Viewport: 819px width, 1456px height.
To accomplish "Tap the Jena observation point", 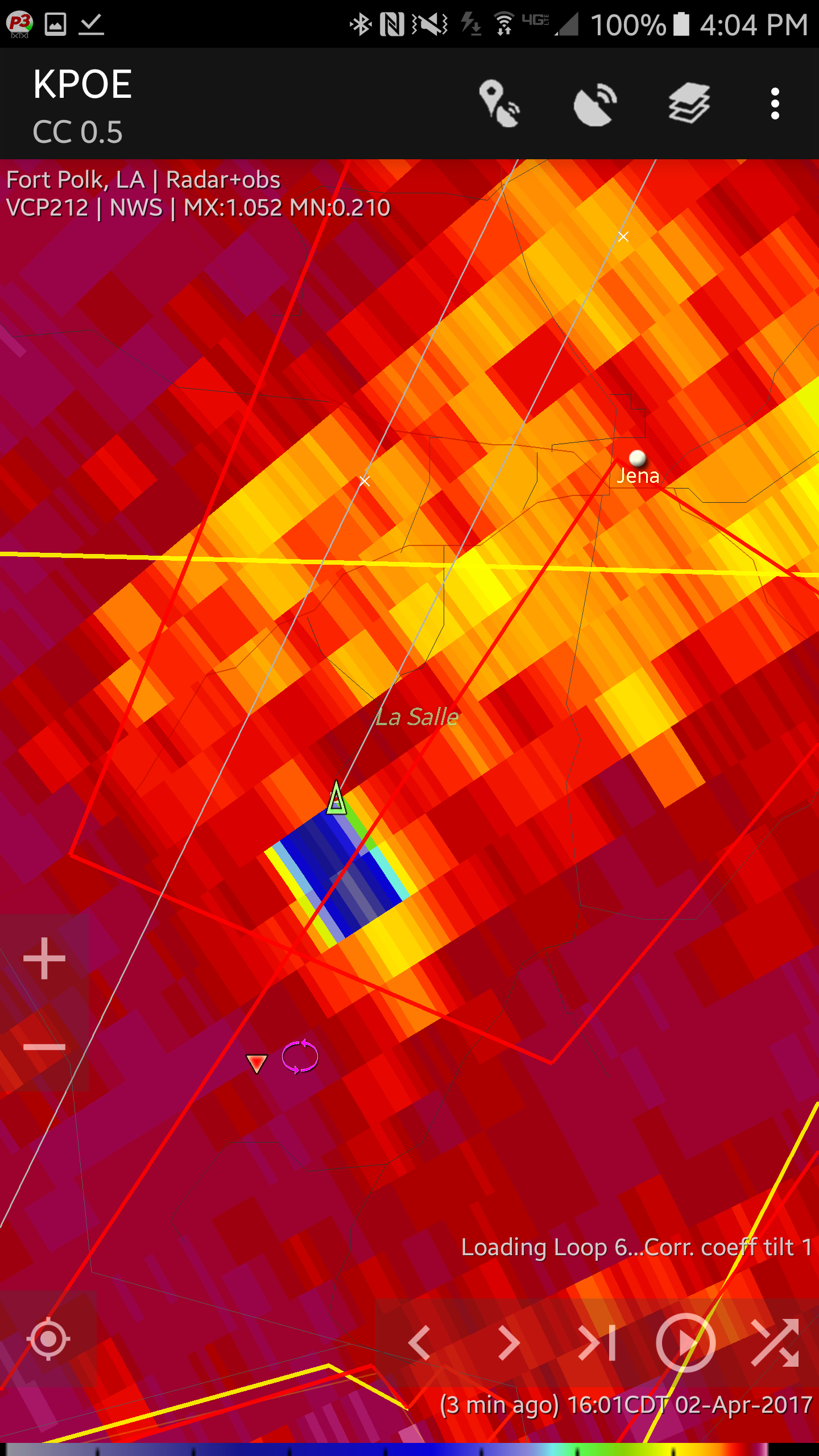I will tap(637, 458).
